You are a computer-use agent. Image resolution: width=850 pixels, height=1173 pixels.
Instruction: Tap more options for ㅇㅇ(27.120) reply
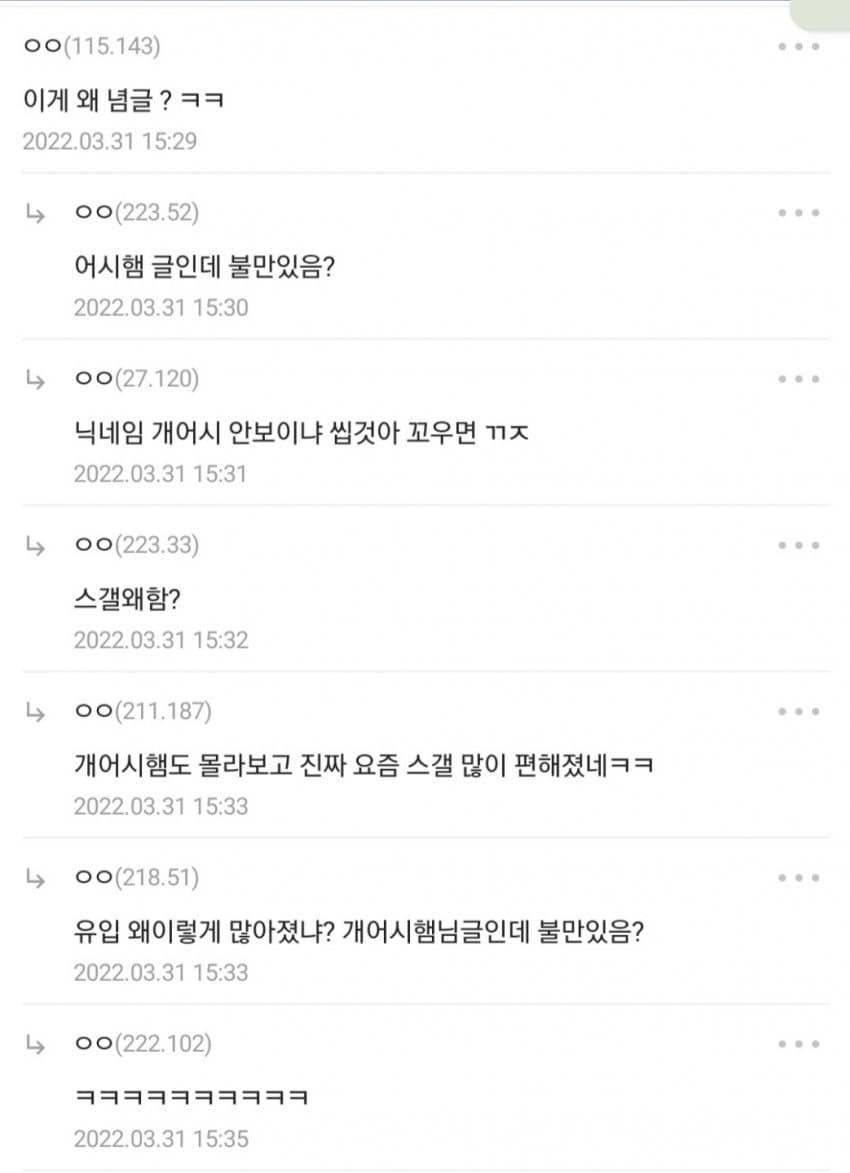(799, 379)
